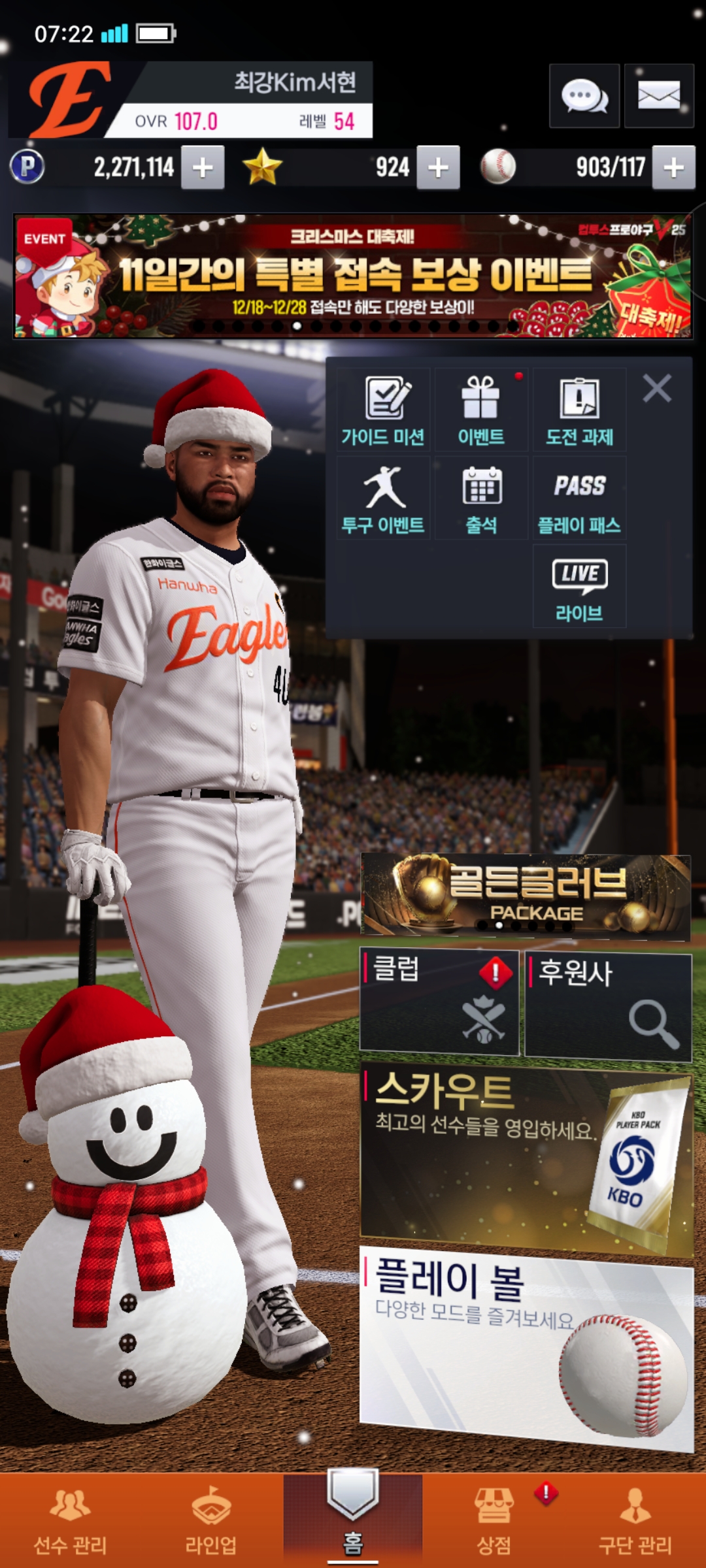Open 투구 이벤트
The image size is (706, 1568).
coord(383,498)
